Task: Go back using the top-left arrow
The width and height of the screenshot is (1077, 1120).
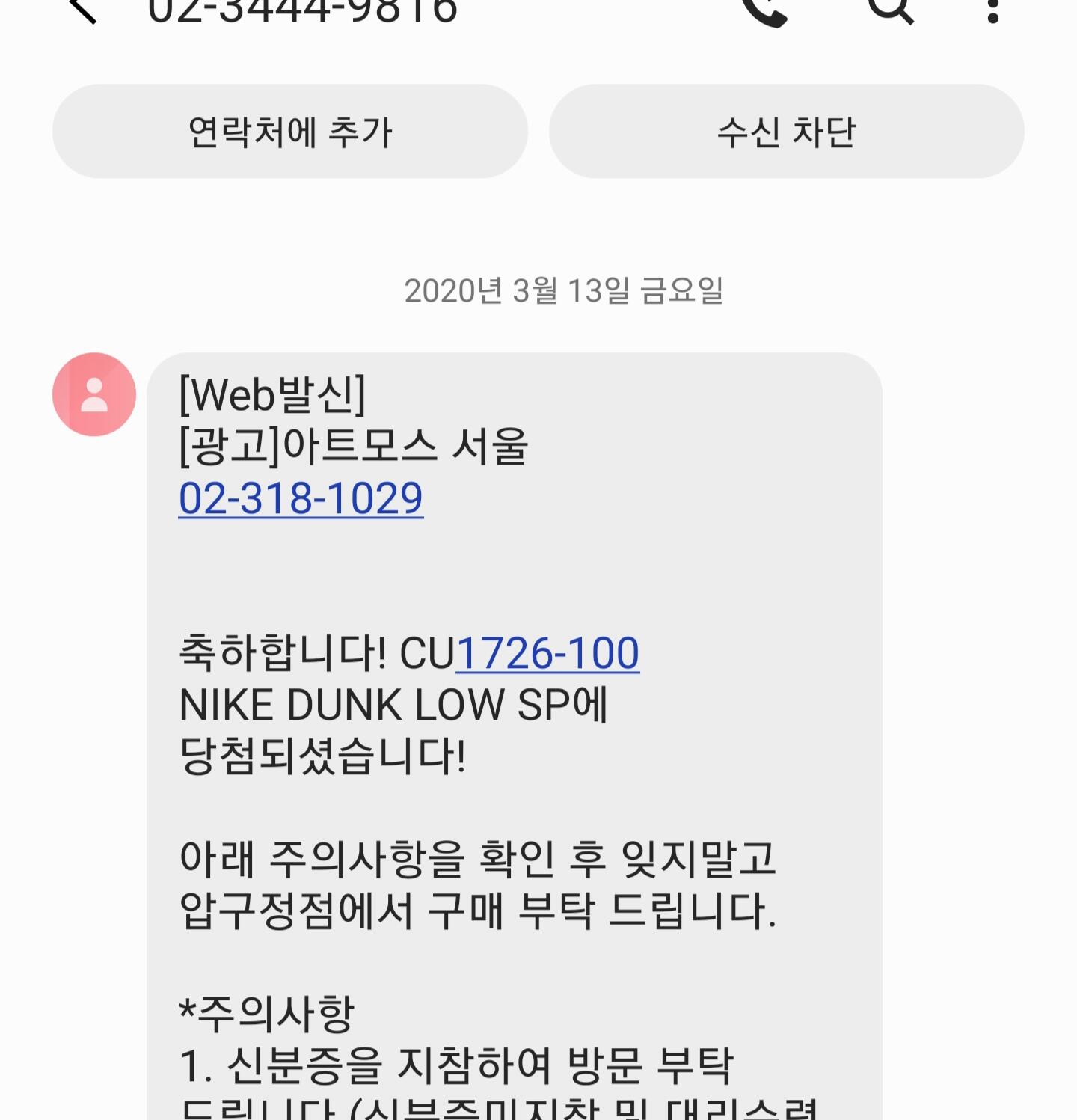Action: point(83,9)
